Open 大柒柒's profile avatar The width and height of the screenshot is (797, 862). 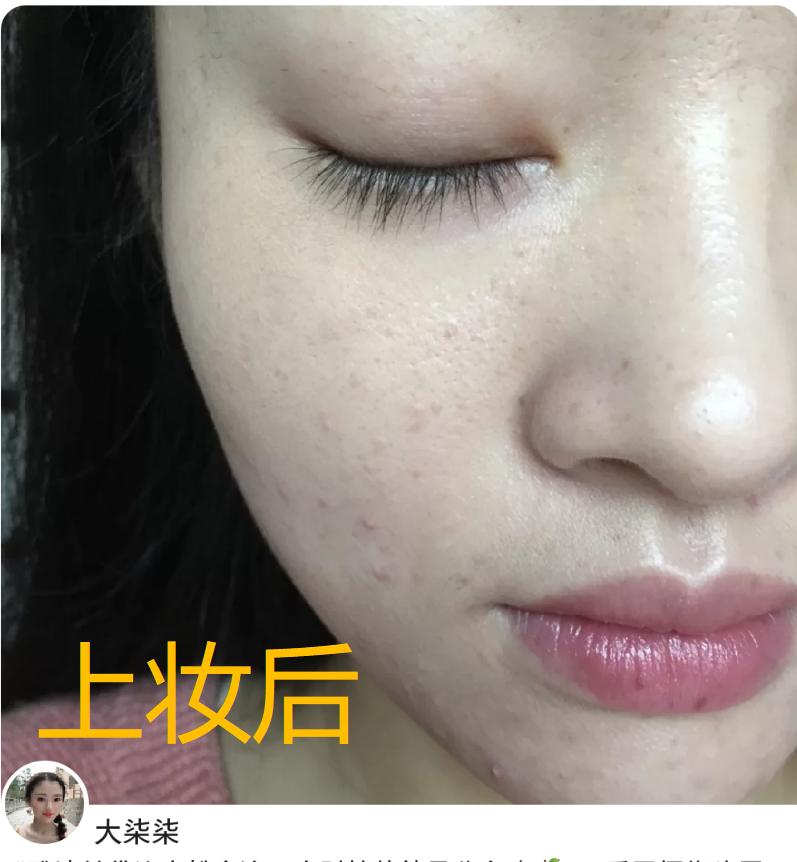(x=45, y=803)
